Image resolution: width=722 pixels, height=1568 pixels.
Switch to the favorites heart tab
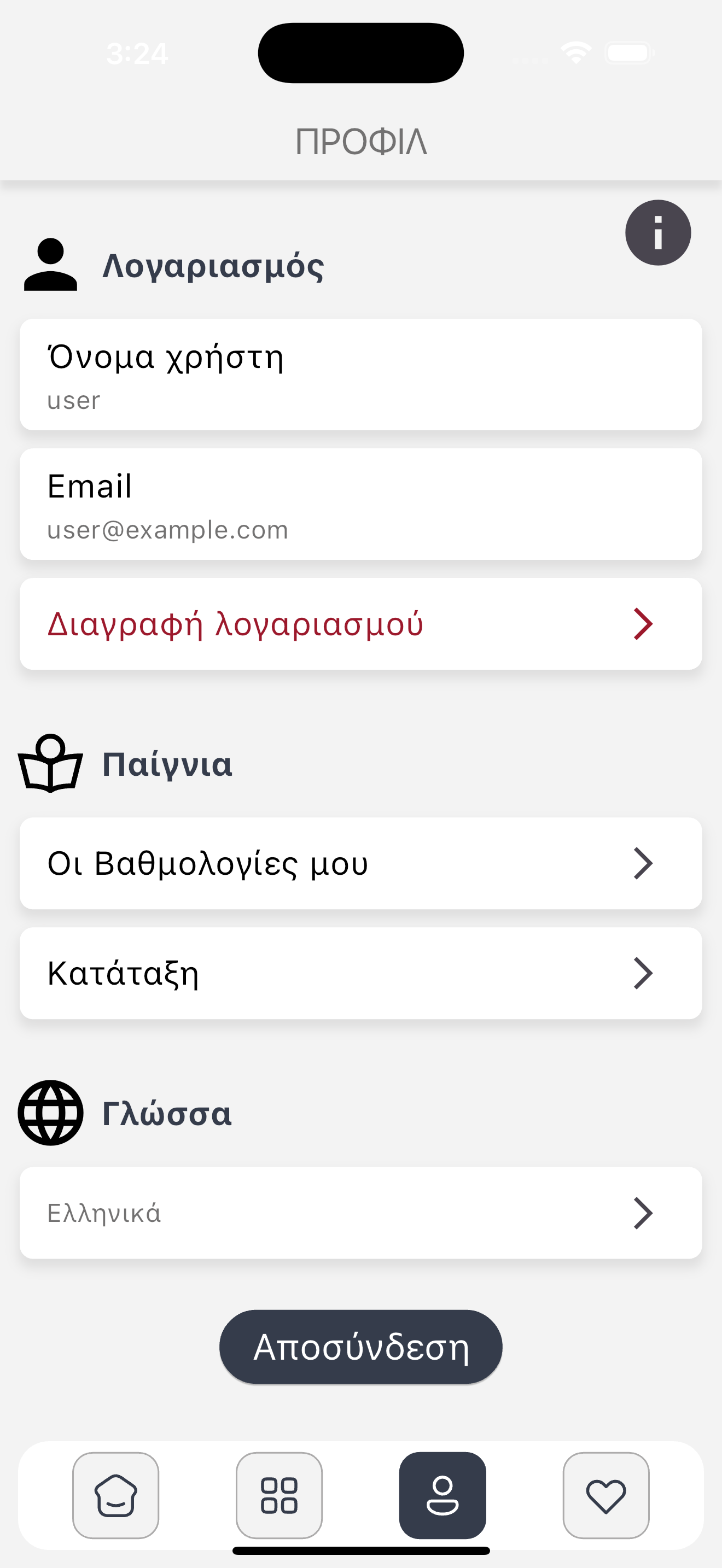click(605, 1495)
